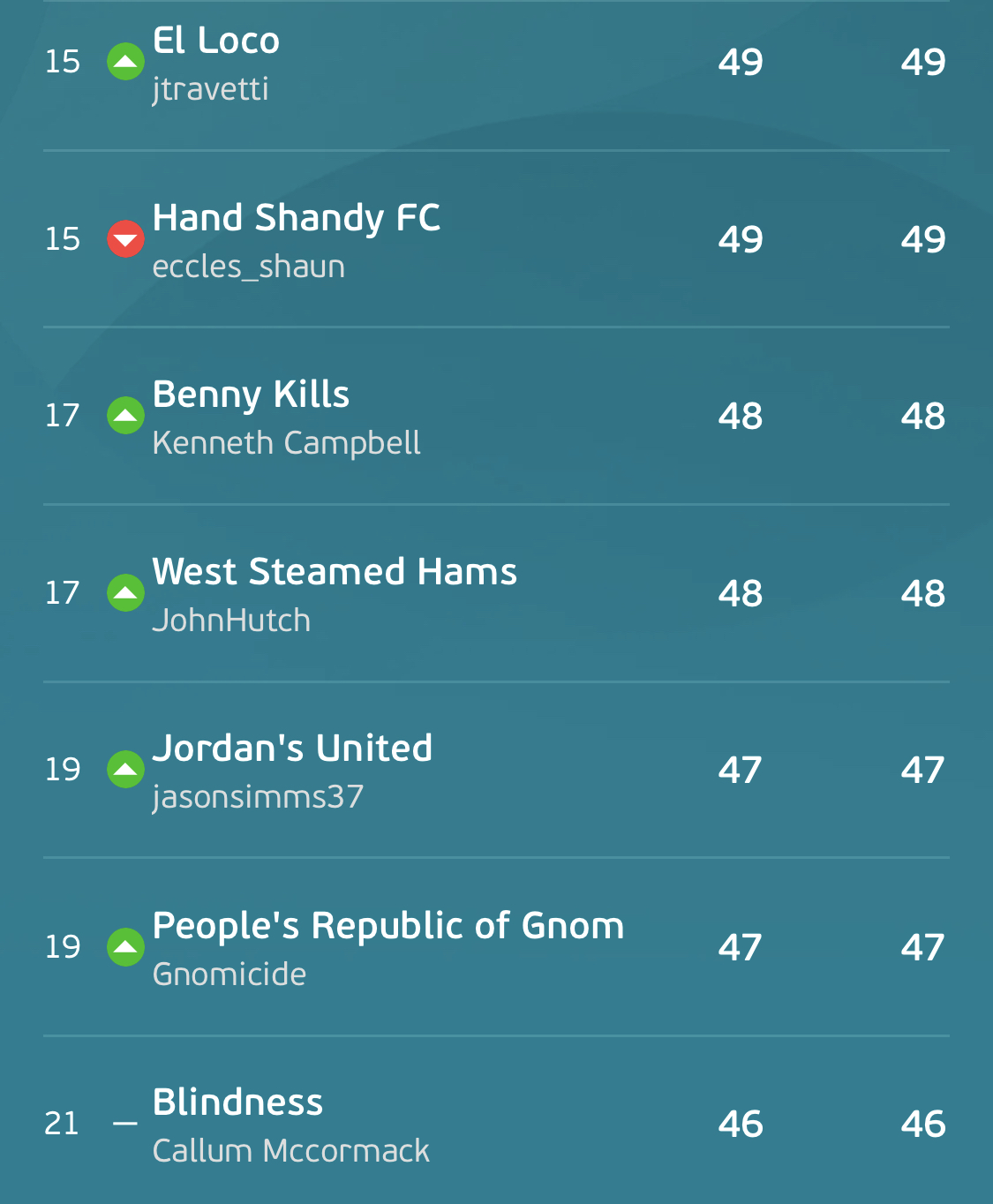Open Hand Shandy FC team row
This screenshot has width=993, height=1204.
pos(496,239)
